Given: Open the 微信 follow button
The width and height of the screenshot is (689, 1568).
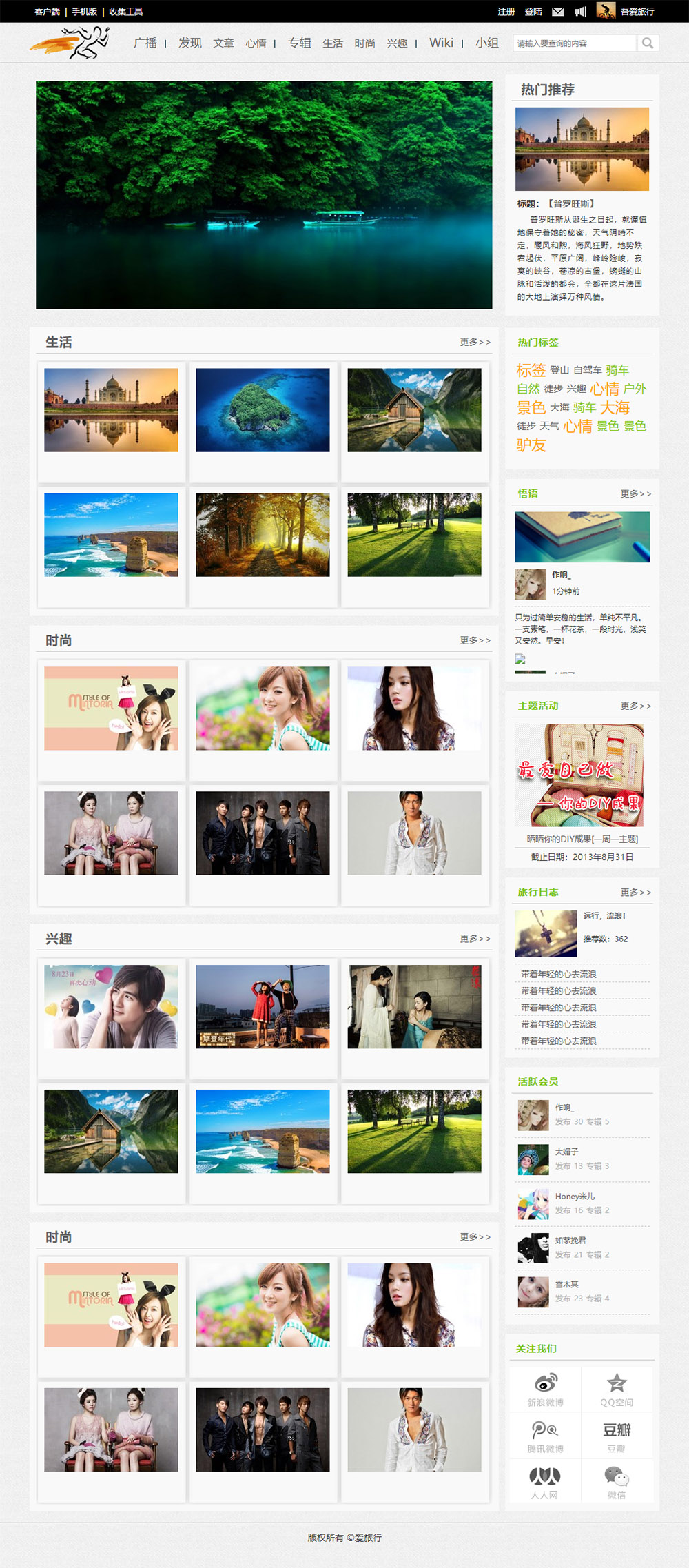Looking at the screenshot, I should (x=617, y=1481).
